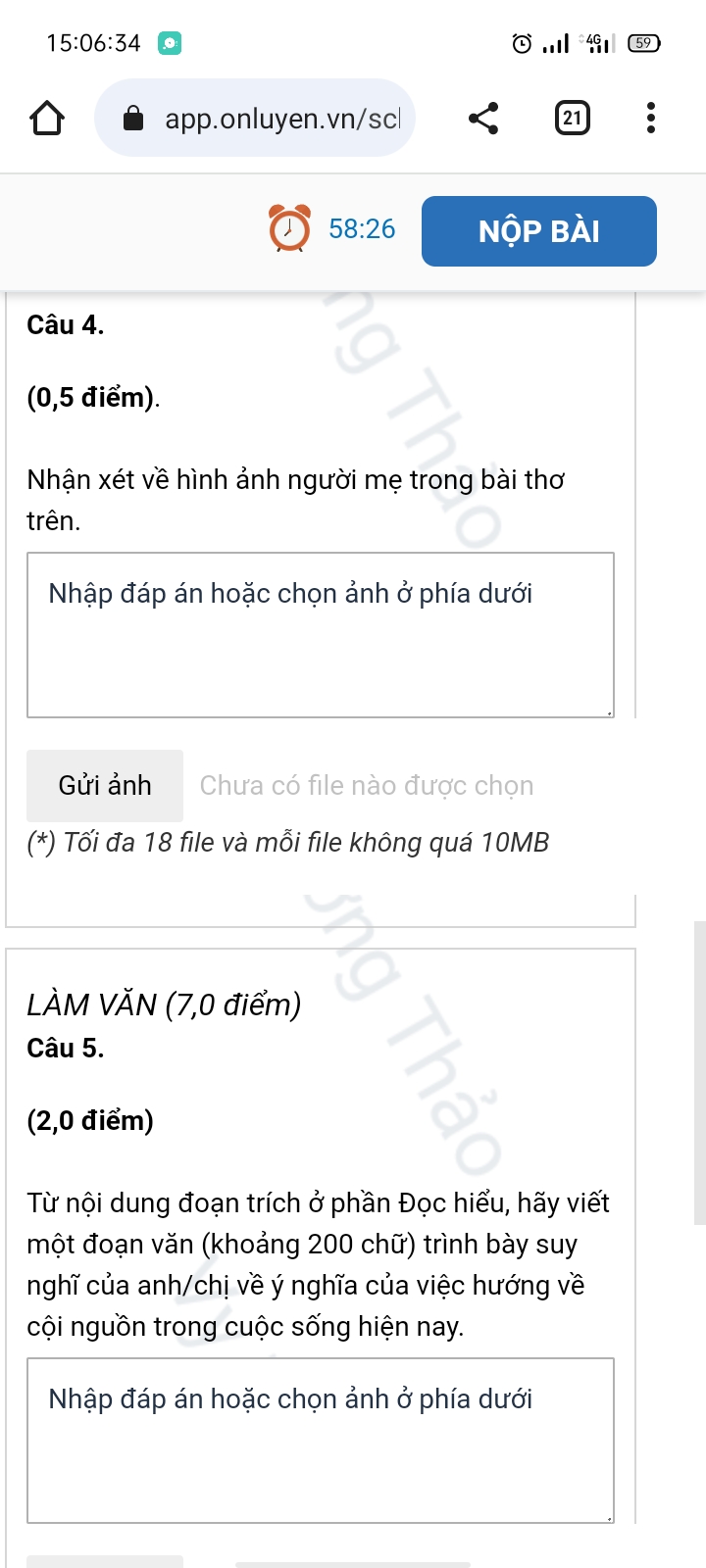Image resolution: width=706 pixels, height=1568 pixels.
Task: Go to the browser home page
Action: [x=47, y=119]
